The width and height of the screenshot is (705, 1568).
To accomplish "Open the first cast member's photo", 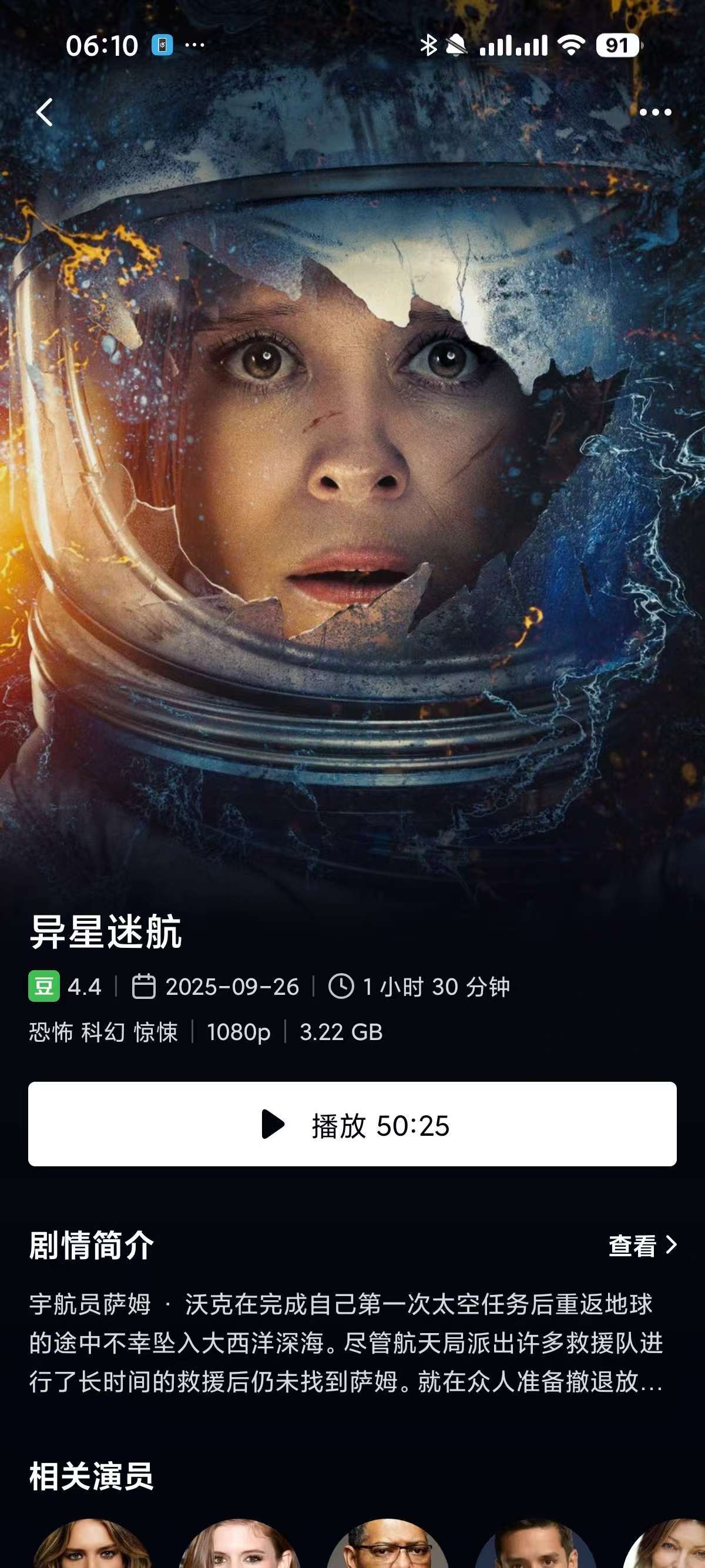I will point(91,1546).
